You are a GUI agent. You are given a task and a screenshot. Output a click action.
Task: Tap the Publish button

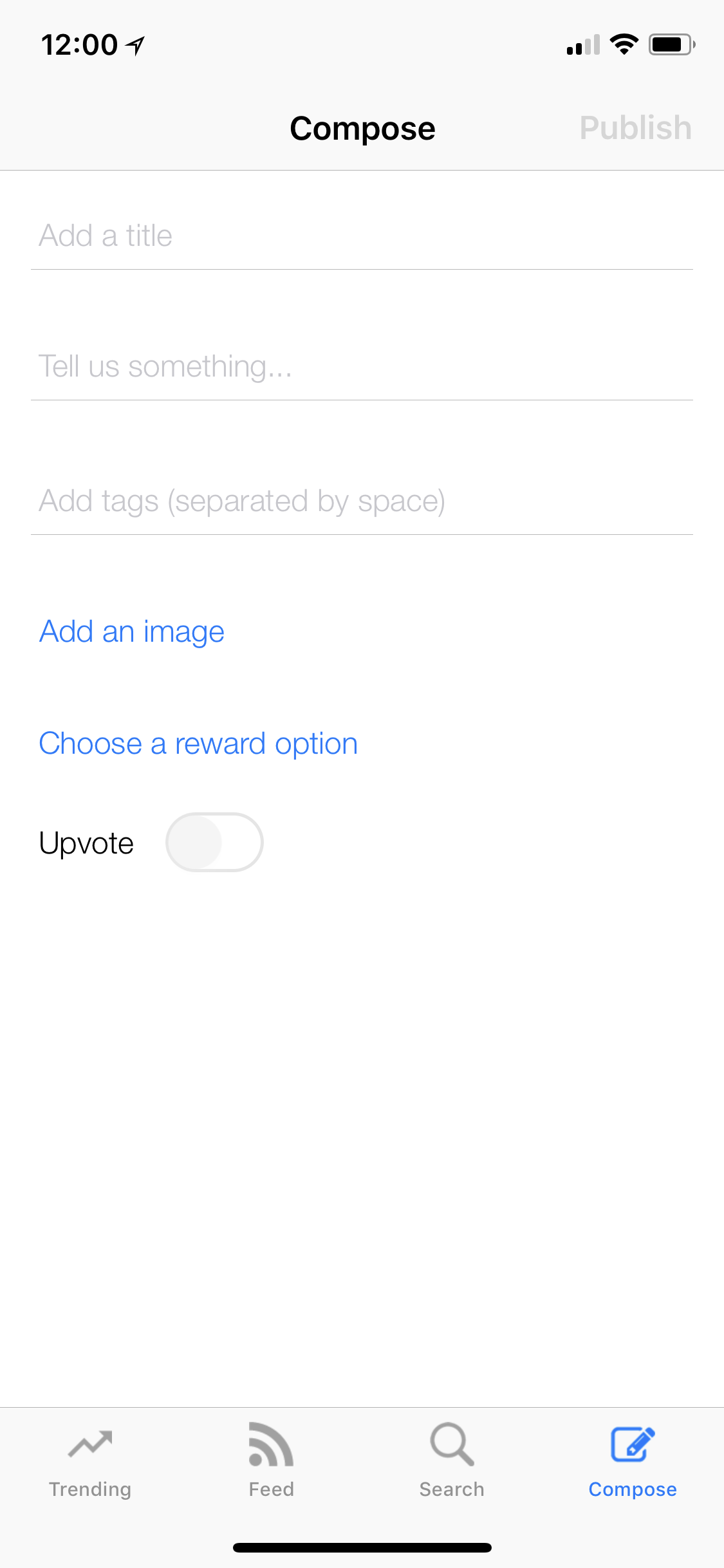(635, 128)
